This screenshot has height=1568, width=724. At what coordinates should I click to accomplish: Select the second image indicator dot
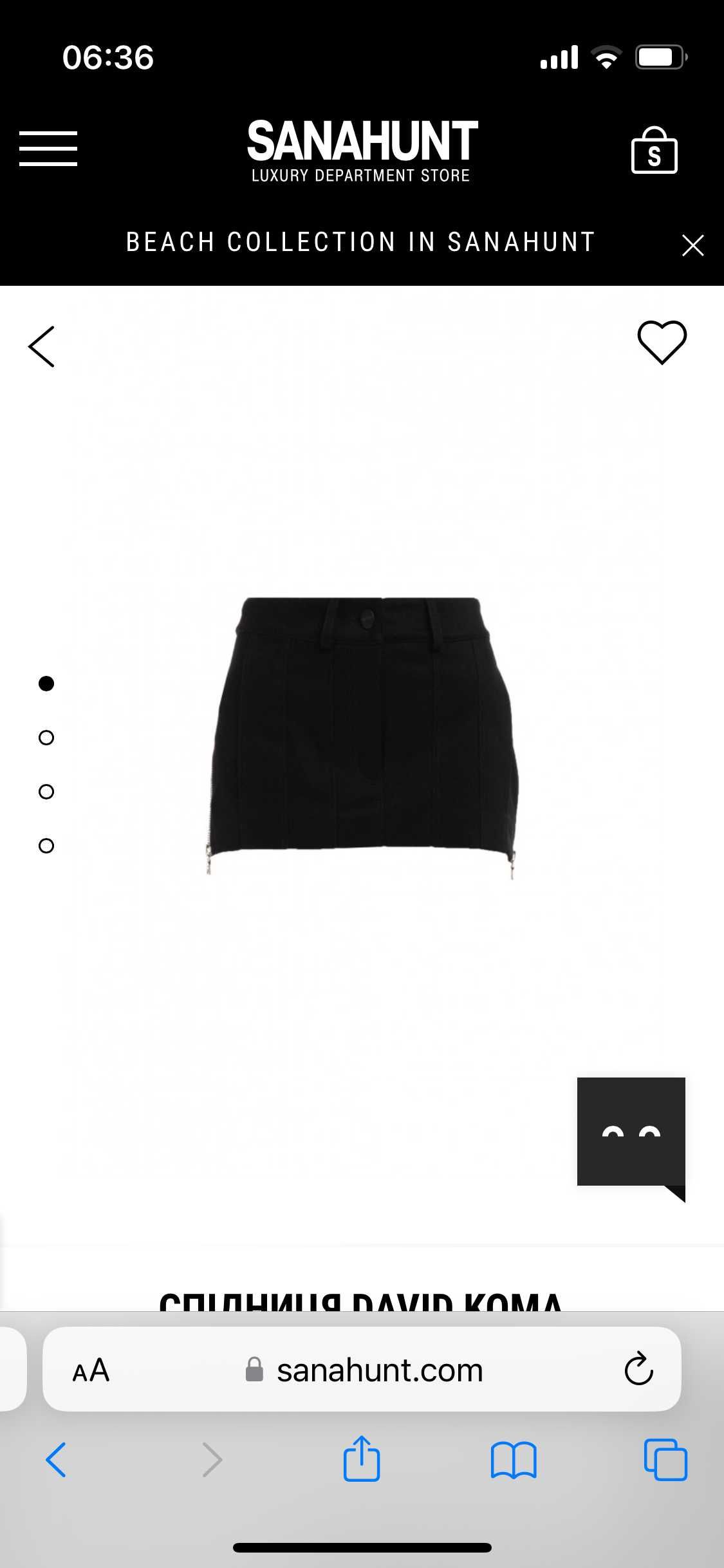pos(46,738)
